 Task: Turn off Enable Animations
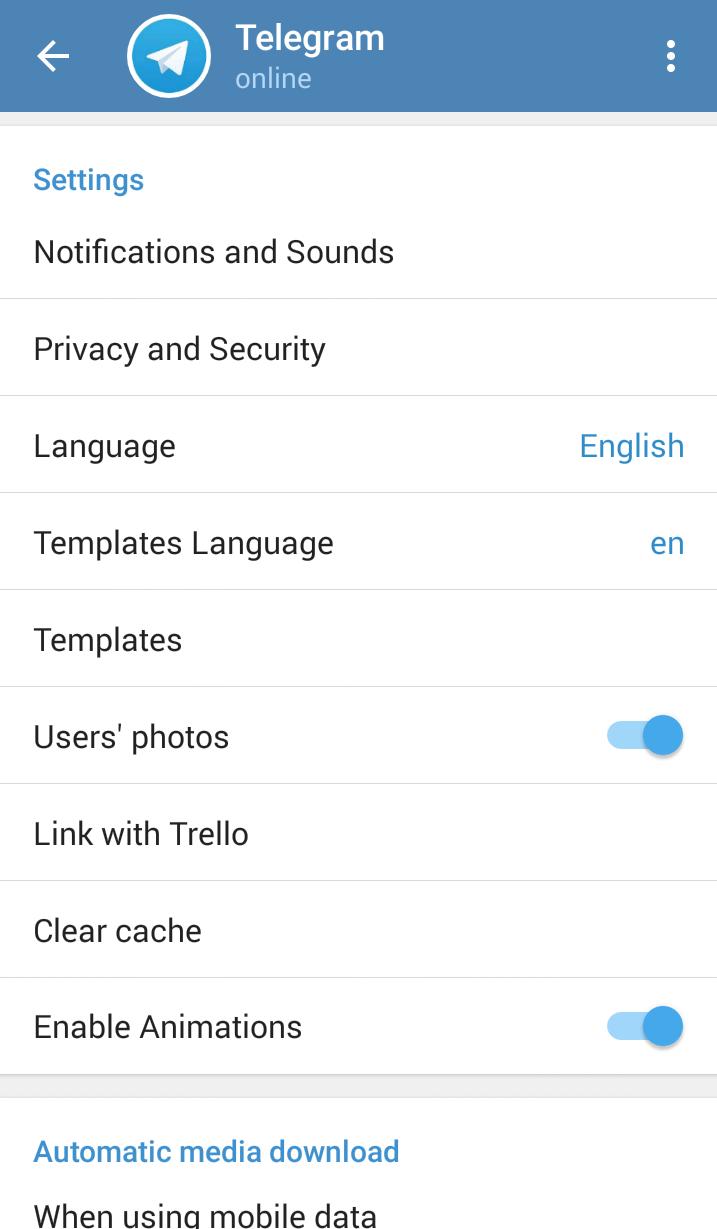pyautogui.click(x=645, y=1027)
